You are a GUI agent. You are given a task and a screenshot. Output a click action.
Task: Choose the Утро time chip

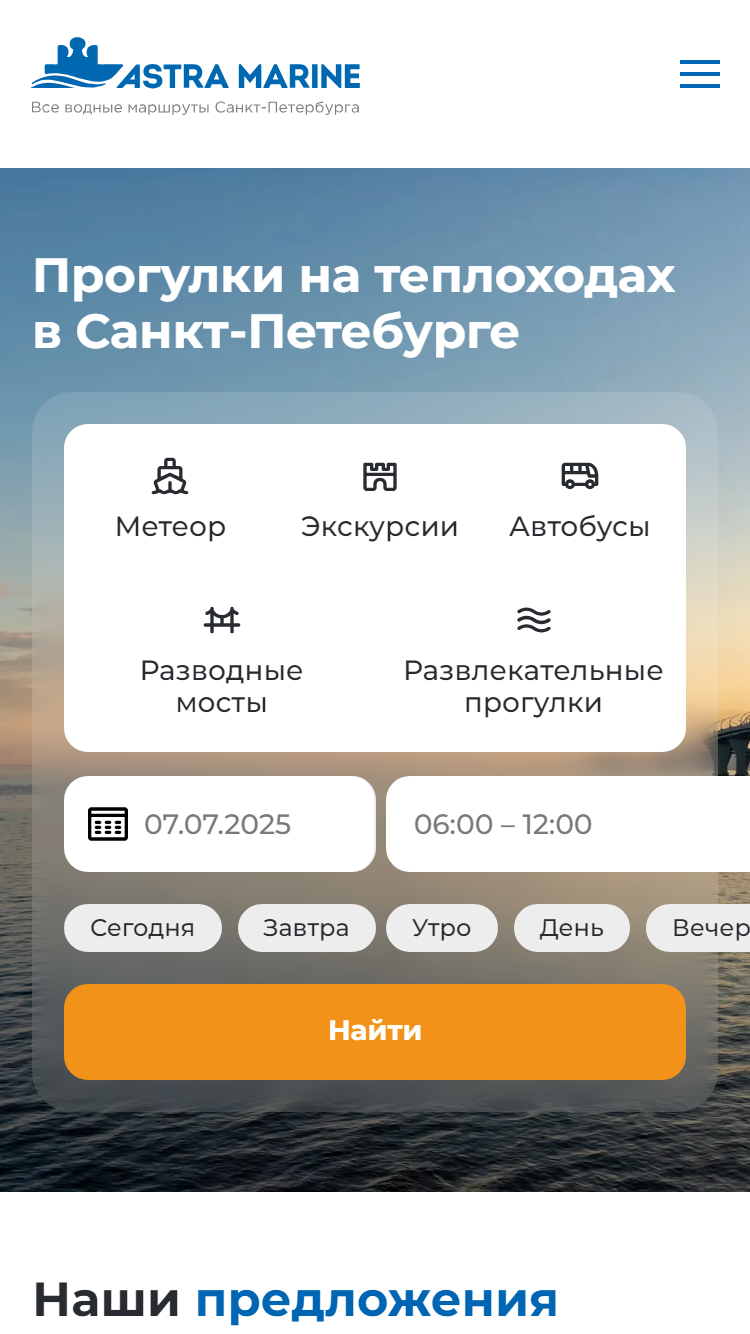tap(442, 928)
